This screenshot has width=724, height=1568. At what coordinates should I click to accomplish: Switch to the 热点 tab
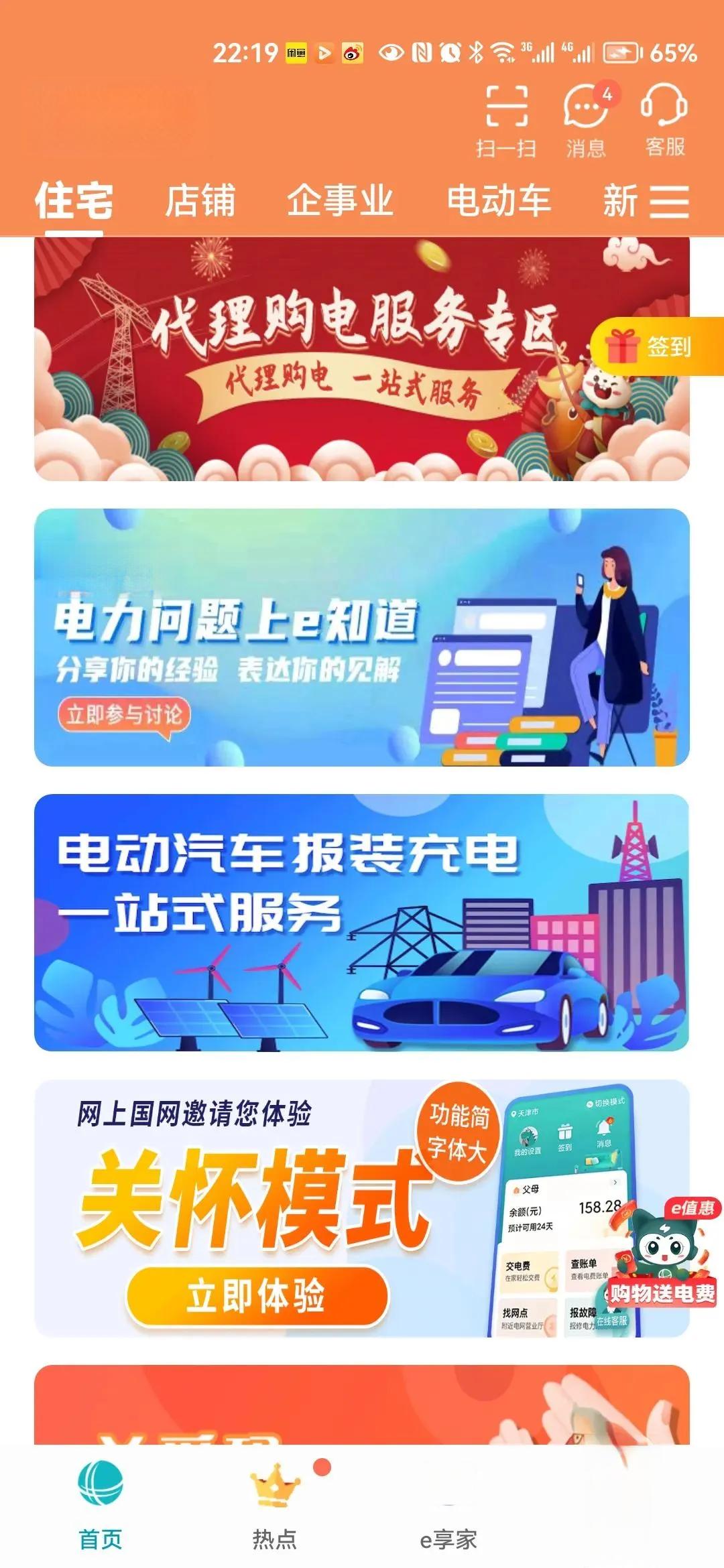275,1501
